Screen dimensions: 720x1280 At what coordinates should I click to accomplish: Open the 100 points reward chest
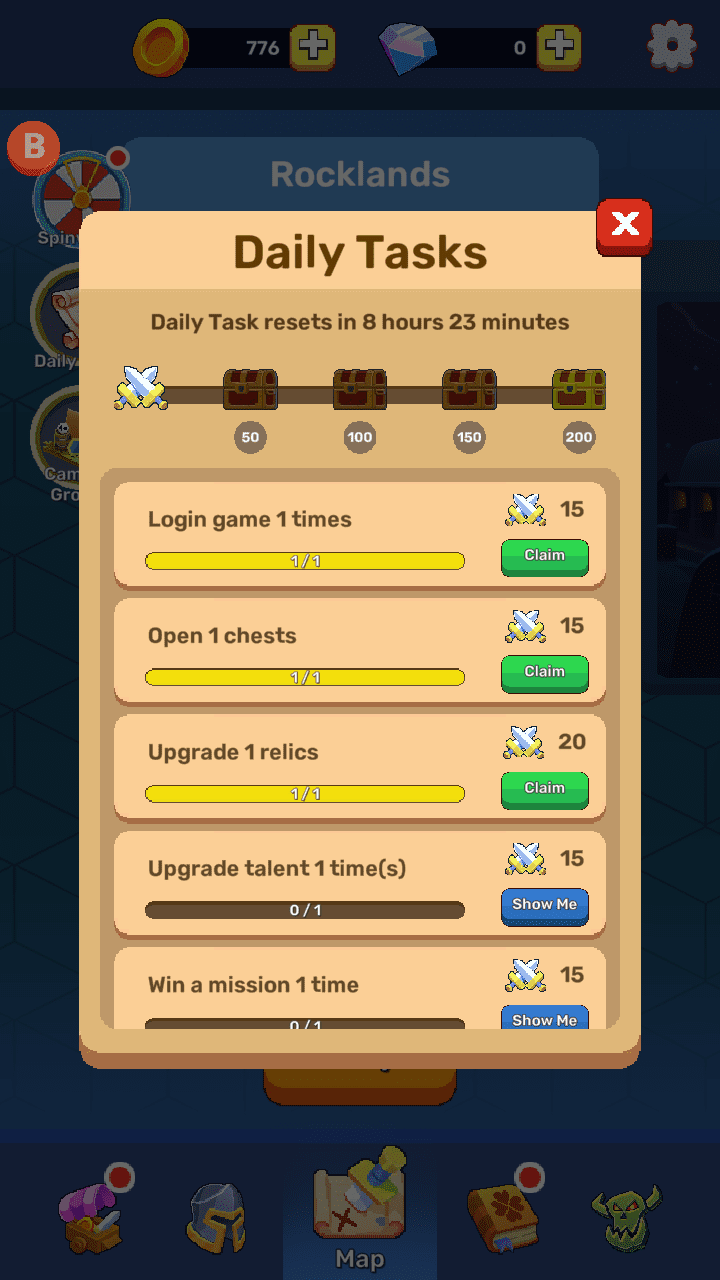point(360,390)
